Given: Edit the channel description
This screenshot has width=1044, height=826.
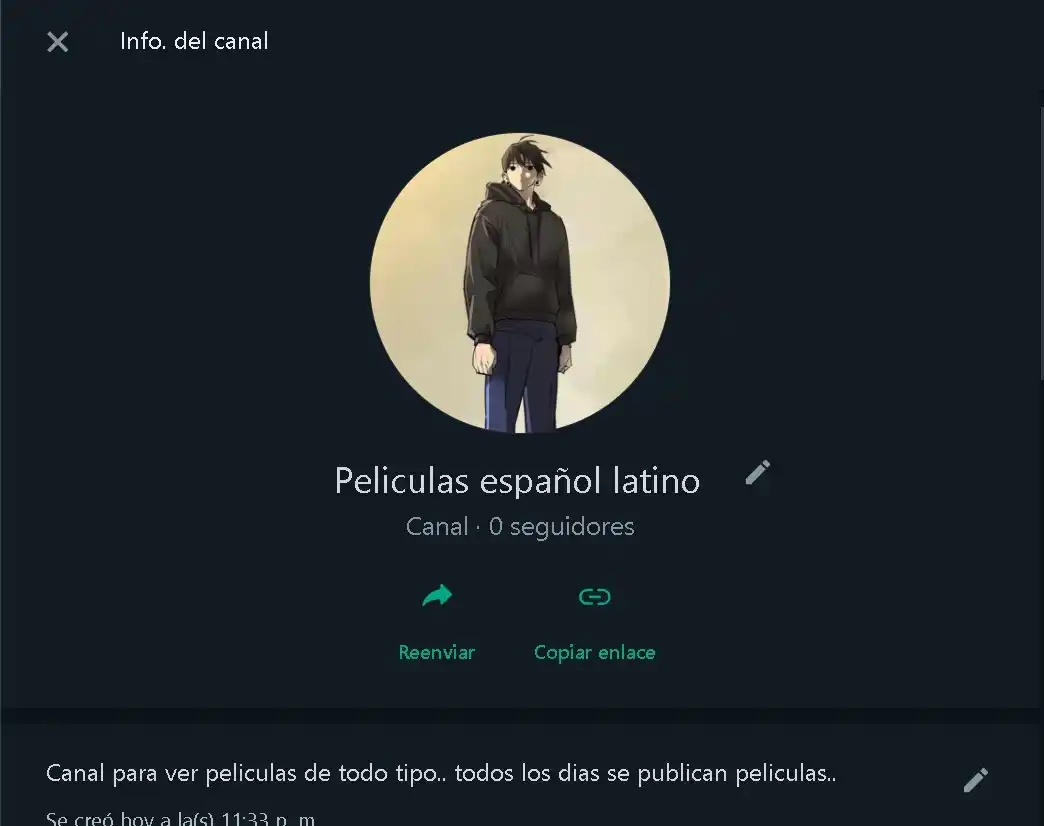Looking at the screenshot, I should (975, 780).
